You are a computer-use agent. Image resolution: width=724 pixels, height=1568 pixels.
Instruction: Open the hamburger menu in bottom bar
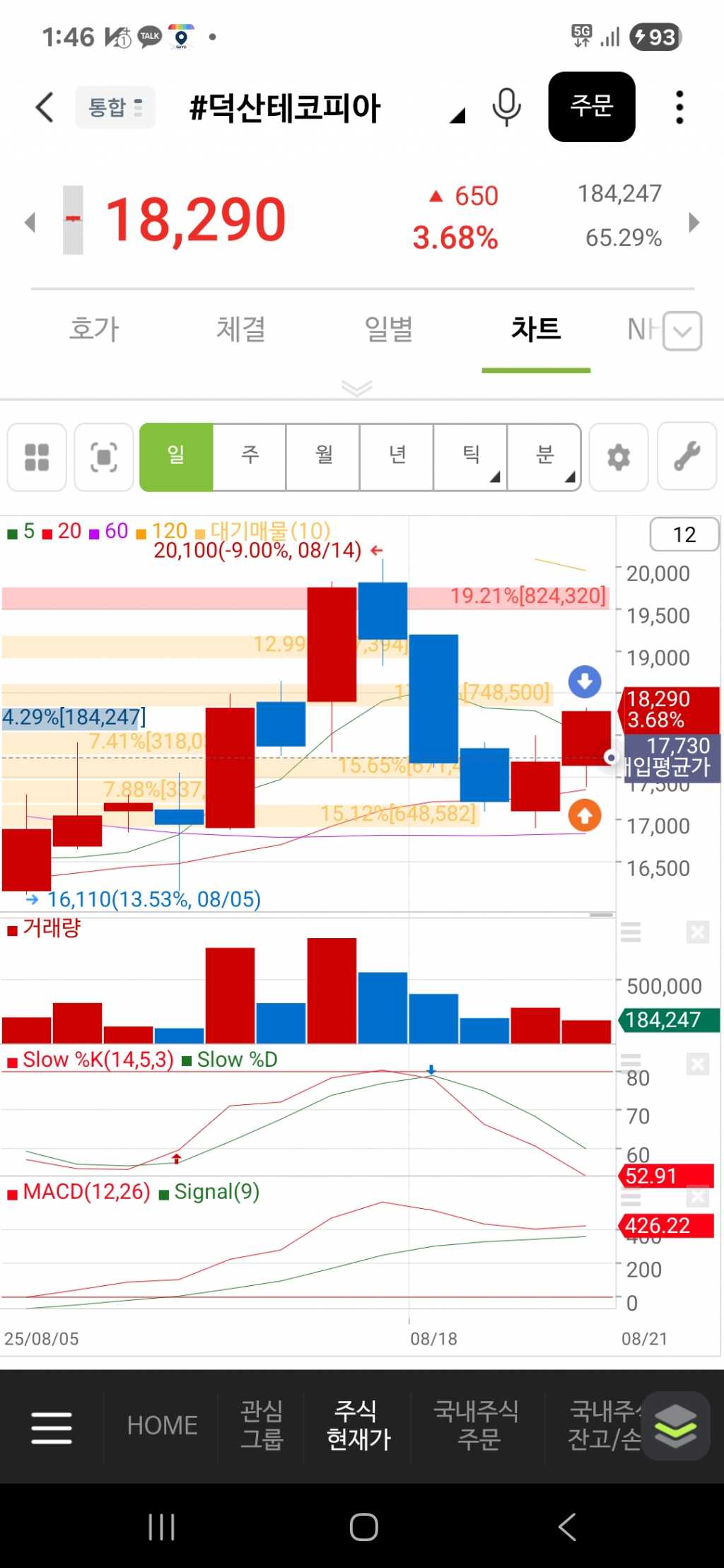(x=52, y=1427)
